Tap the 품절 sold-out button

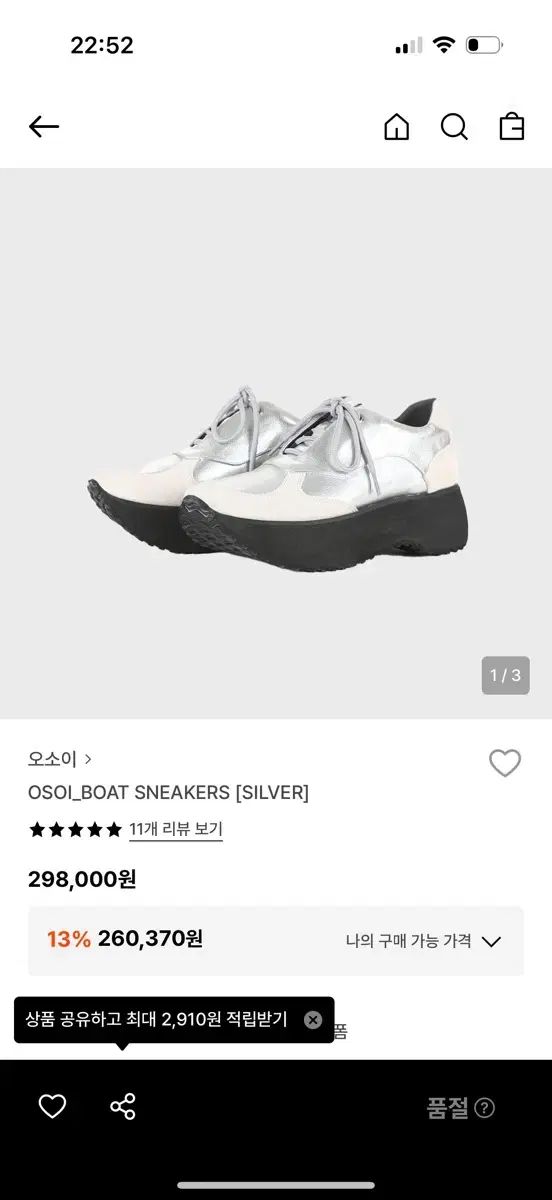[x=460, y=1108]
